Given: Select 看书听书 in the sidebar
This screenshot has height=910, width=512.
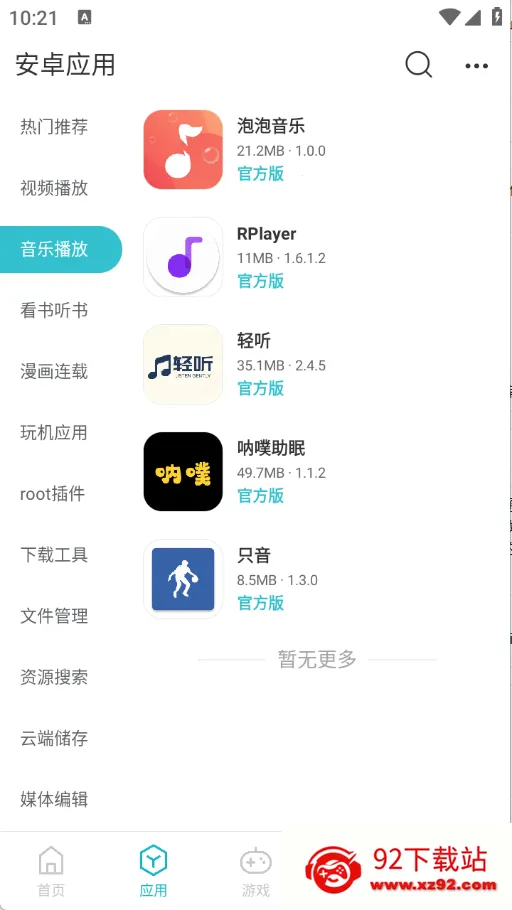Looking at the screenshot, I should tap(54, 310).
